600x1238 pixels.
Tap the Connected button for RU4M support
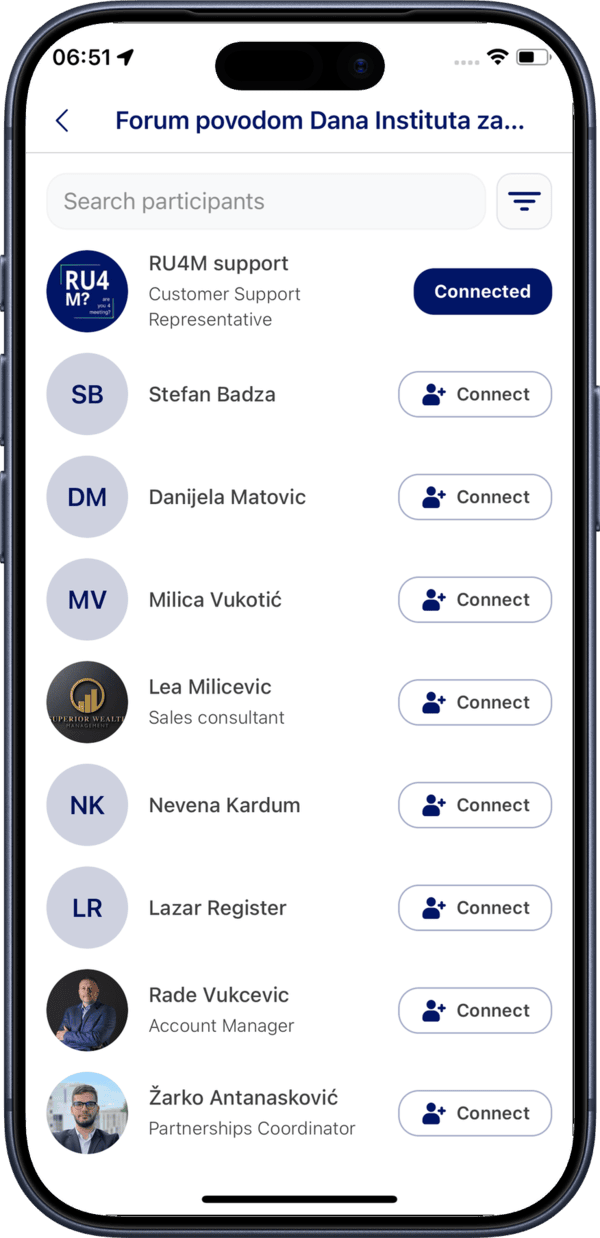tap(482, 291)
